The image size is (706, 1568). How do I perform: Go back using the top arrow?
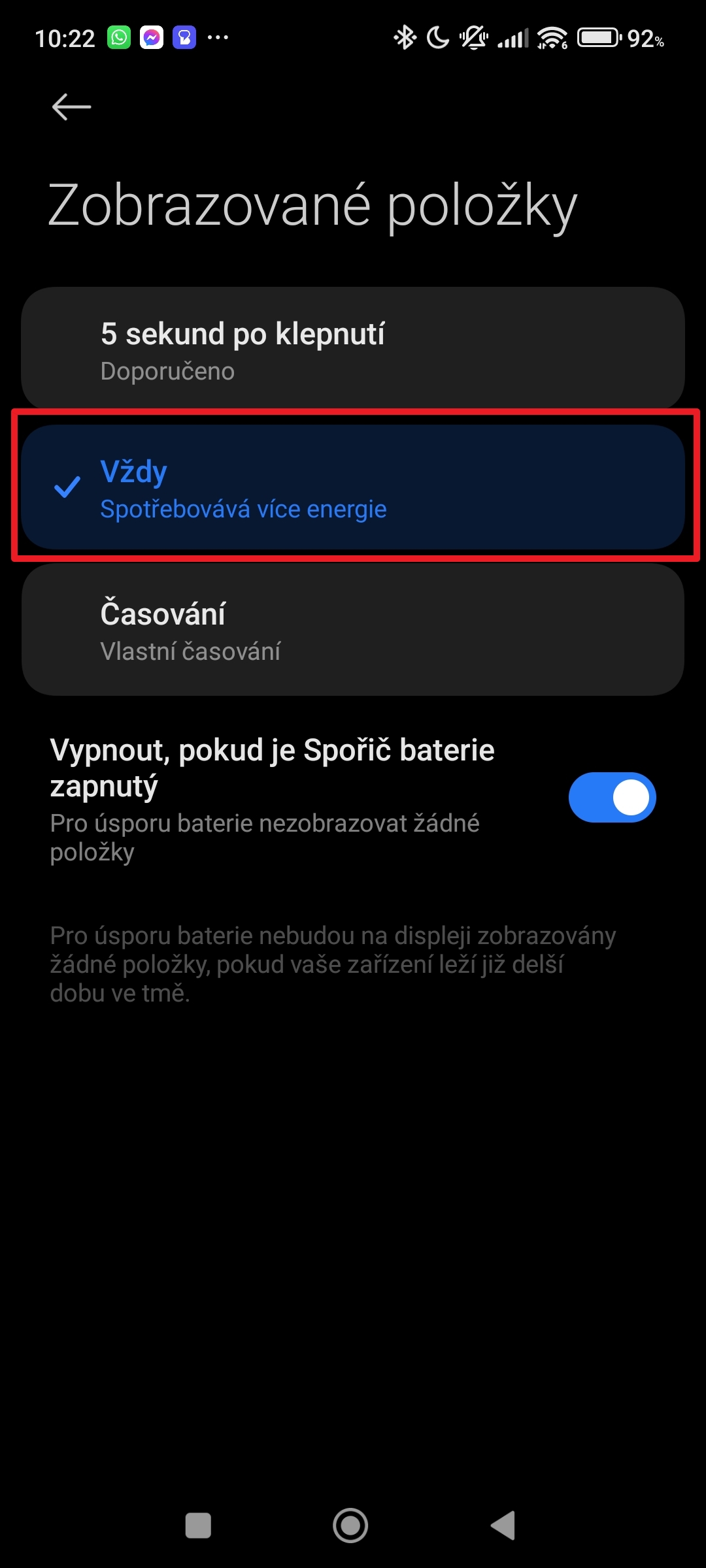point(71,106)
